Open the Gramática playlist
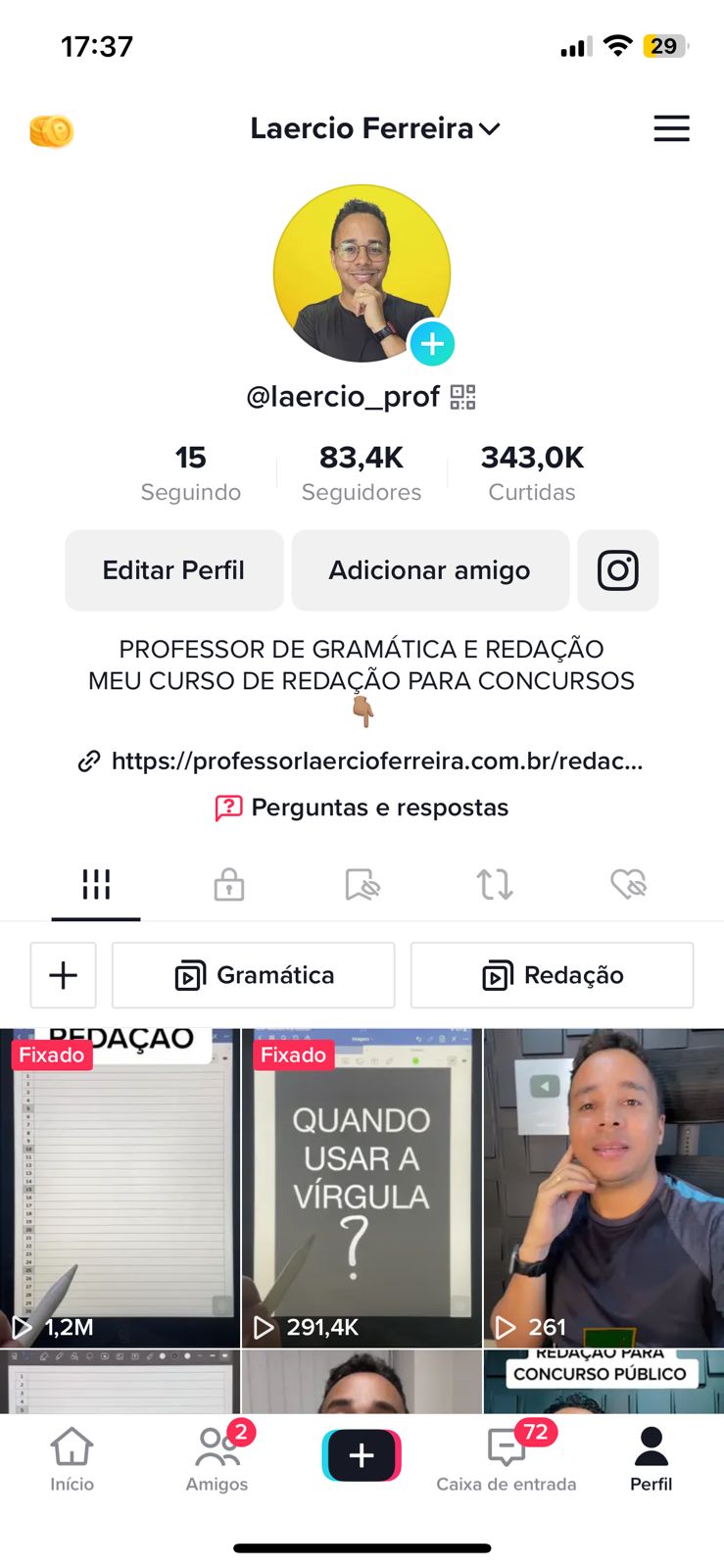Image resolution: width=724 pixels, height=1568 pixels. (254, 975)
